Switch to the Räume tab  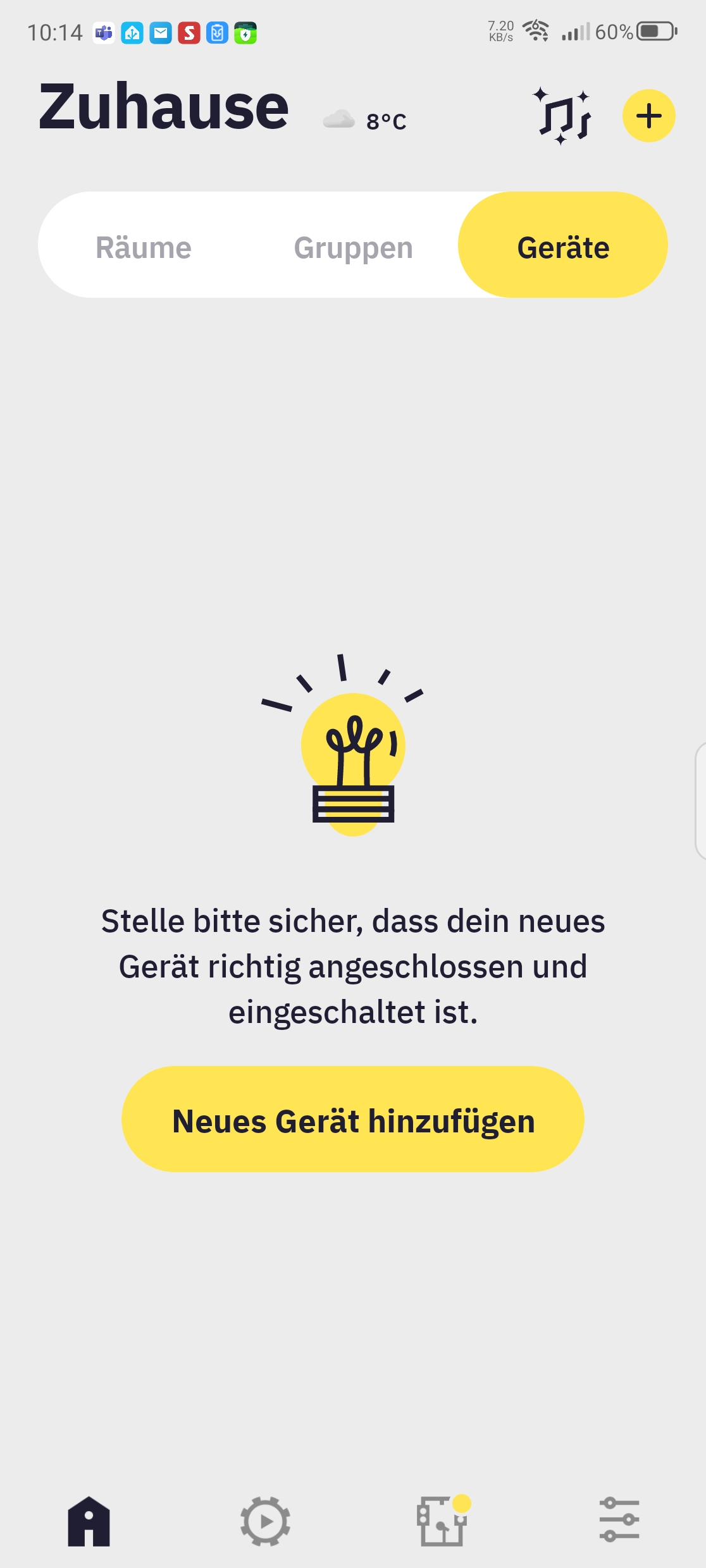(144, 247)
